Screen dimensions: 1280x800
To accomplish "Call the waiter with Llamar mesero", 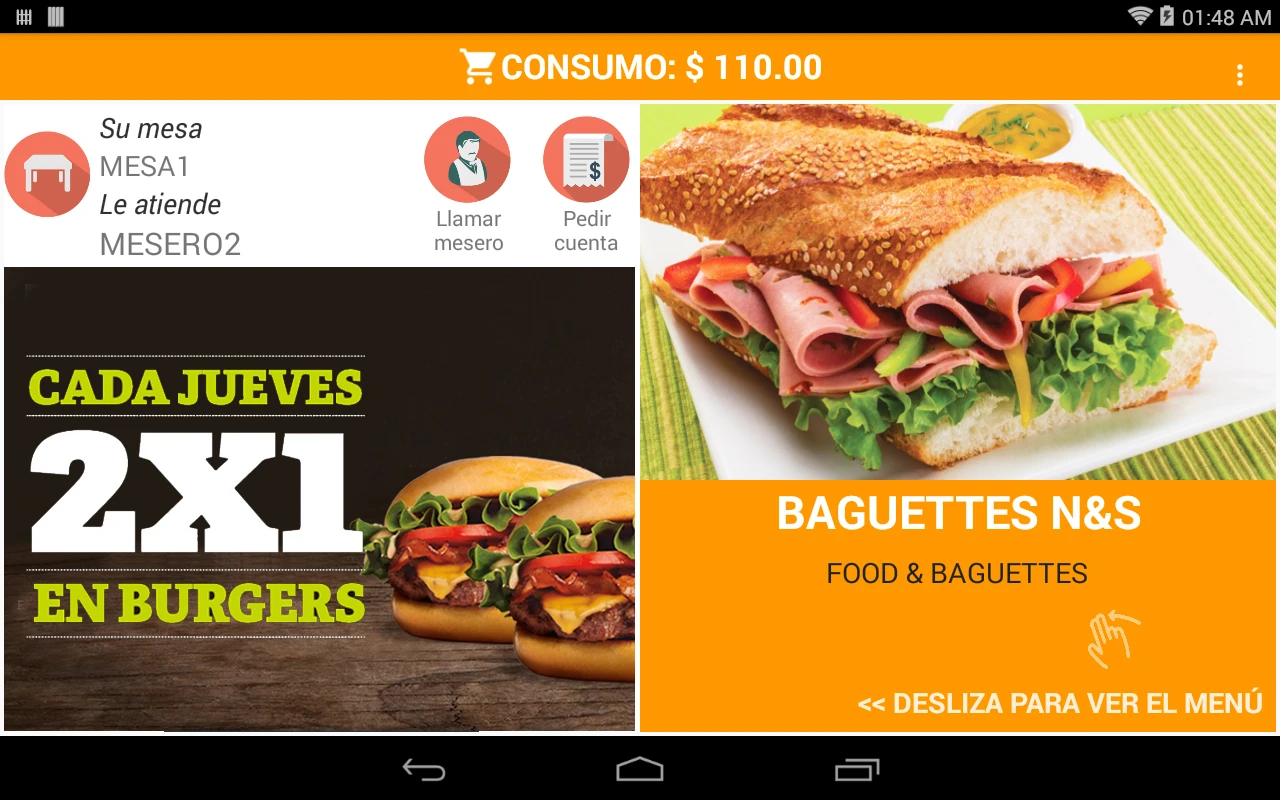I will click(467, 161).
